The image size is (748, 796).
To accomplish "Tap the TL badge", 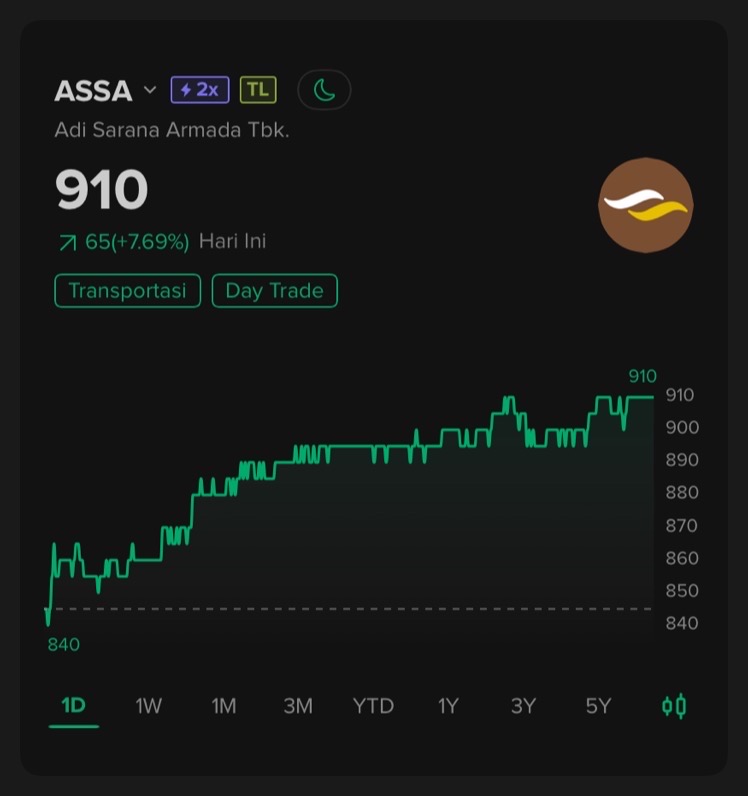I will tap(258, 90).
